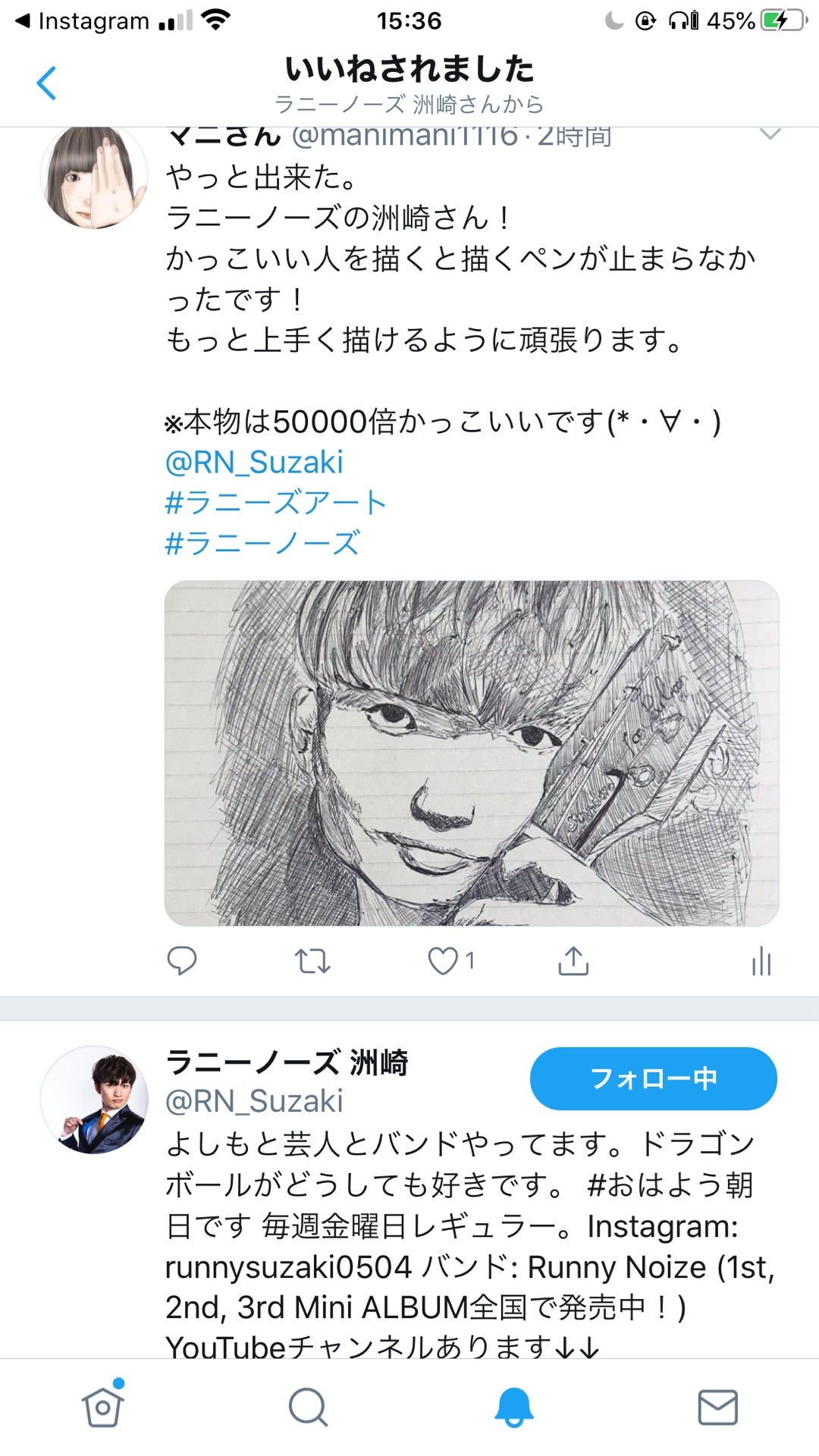Like the sketch tweet
This screenshot has width=819, height=1456.
click(x=444, y=961)
